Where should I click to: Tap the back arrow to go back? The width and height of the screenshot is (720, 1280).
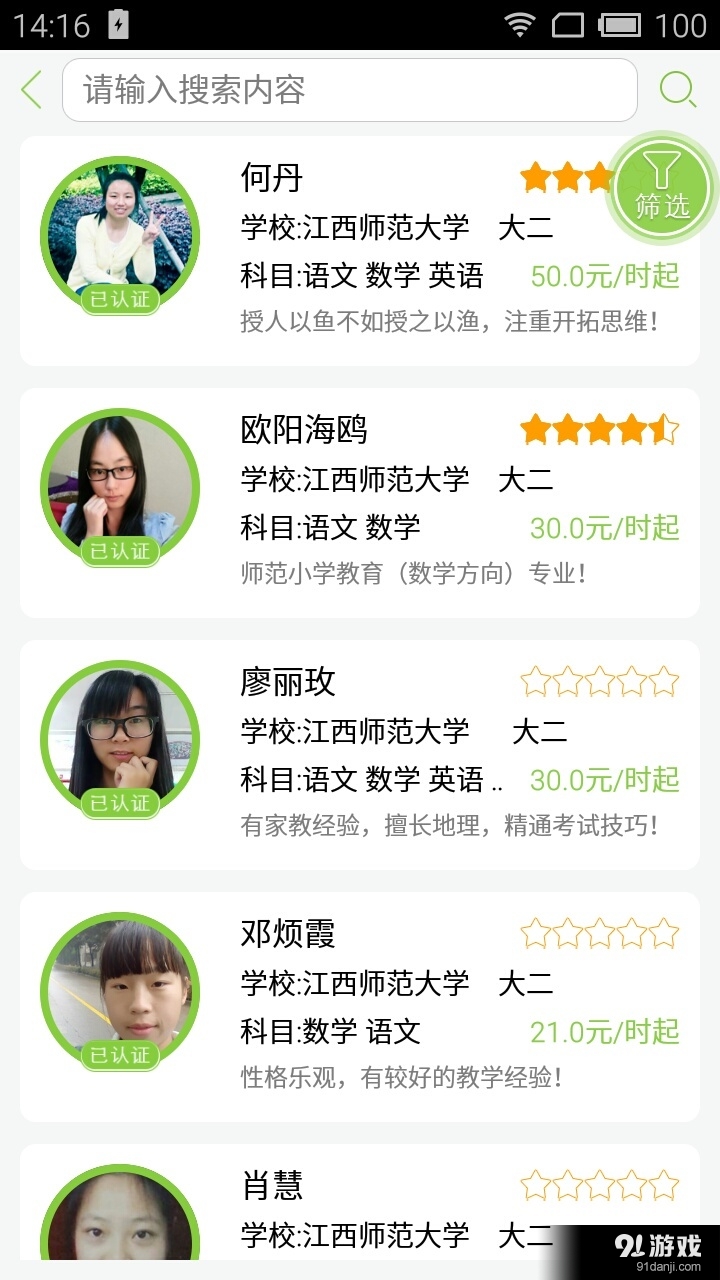30,88
